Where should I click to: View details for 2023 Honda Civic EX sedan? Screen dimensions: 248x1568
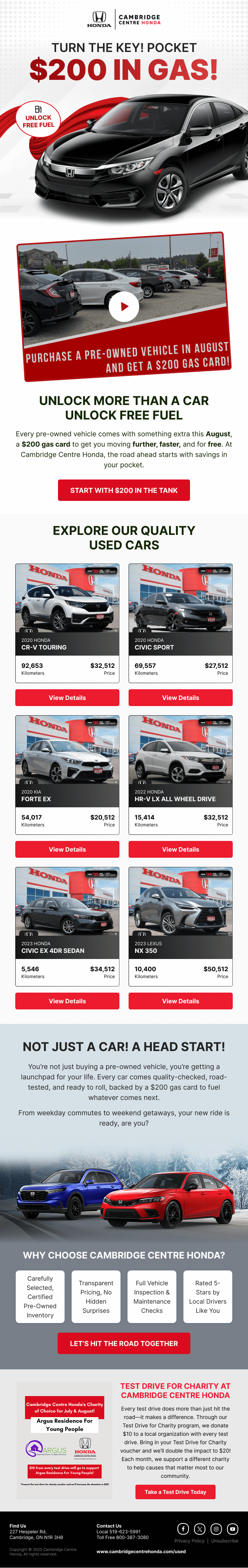tap(67, 1001)
